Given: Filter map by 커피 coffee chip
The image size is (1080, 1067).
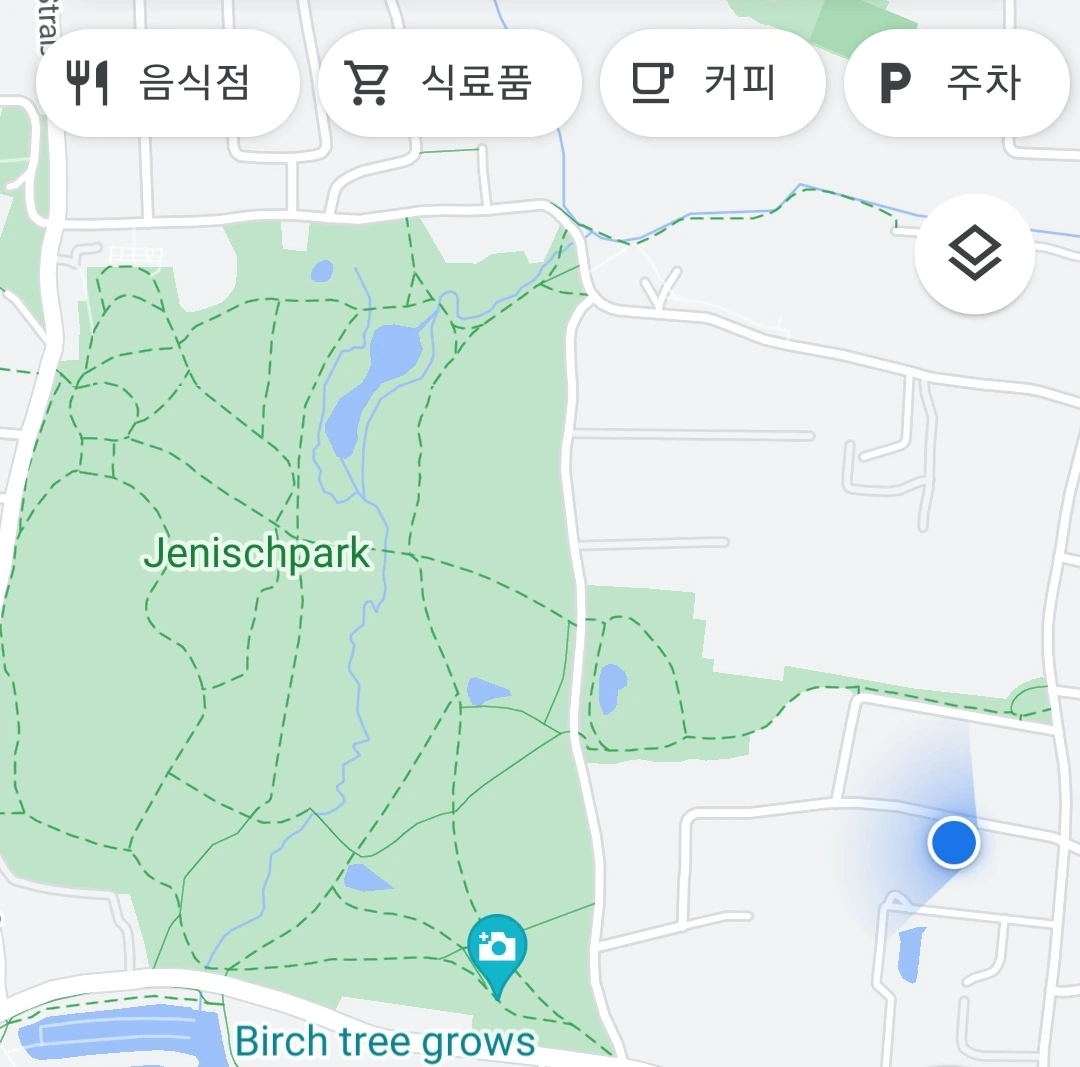Looking at the screenshot, I should pos(711,83).
